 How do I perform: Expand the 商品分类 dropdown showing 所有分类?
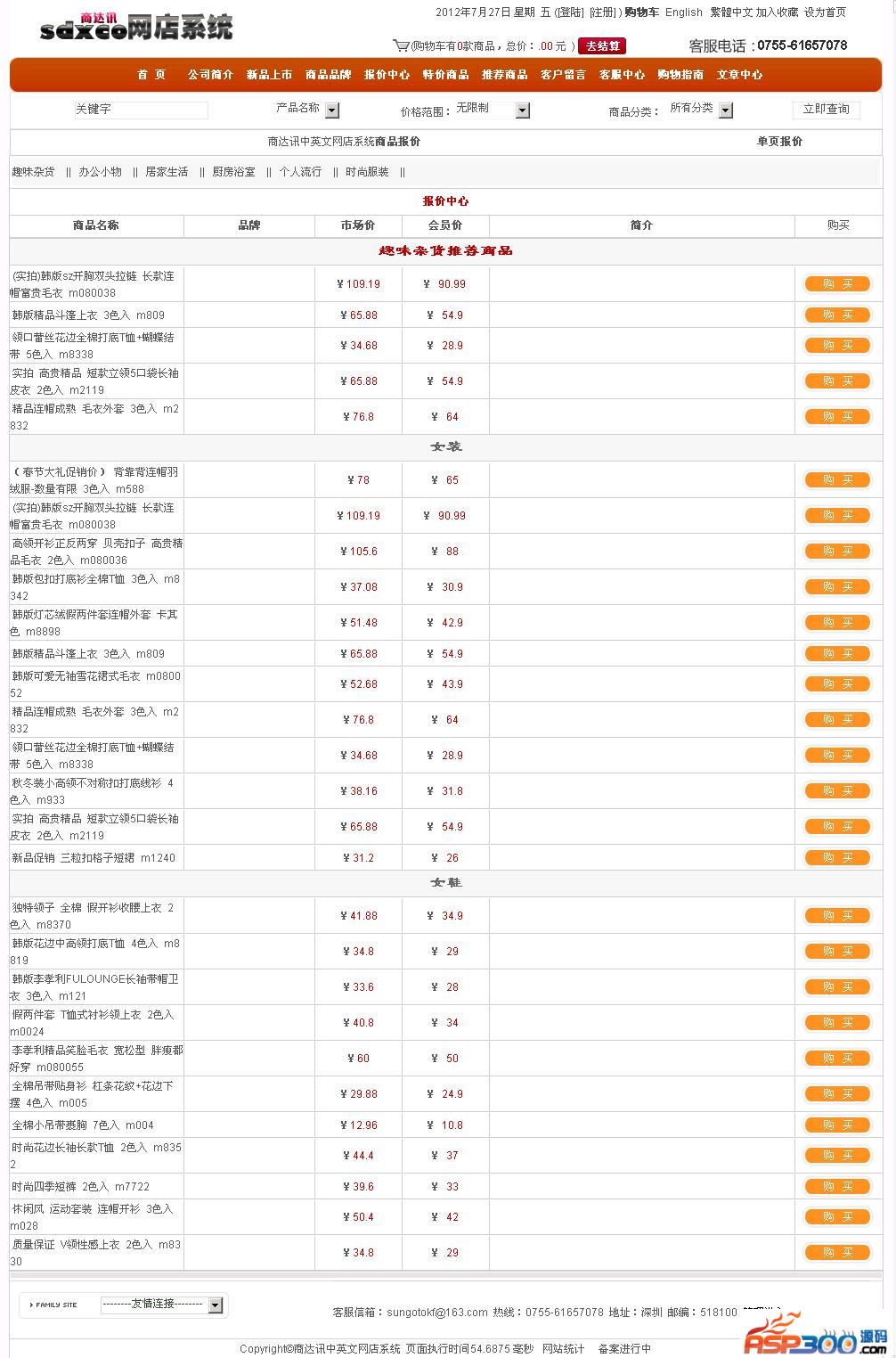click(726, 110)
